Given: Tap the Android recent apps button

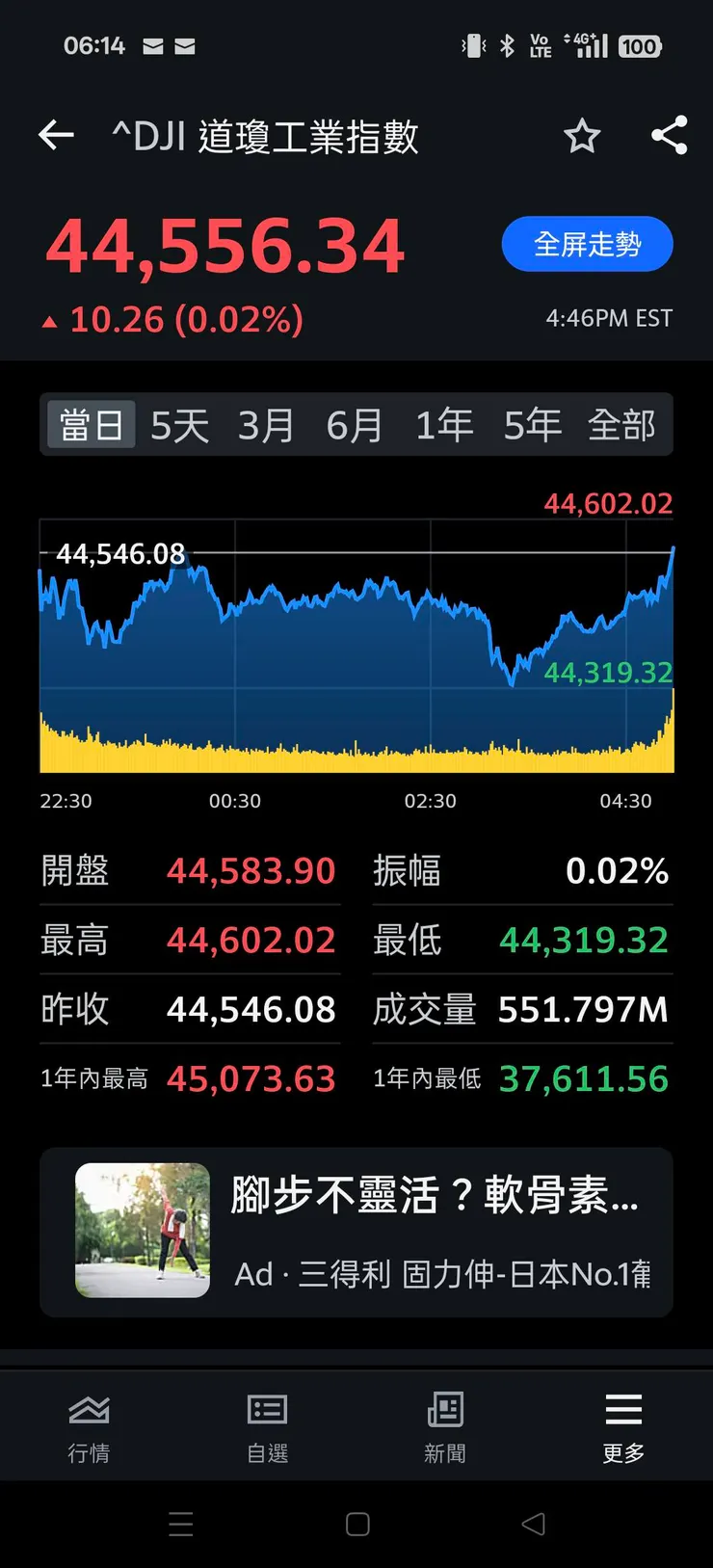Looking at the screenshot, I should coord(181,1524).
